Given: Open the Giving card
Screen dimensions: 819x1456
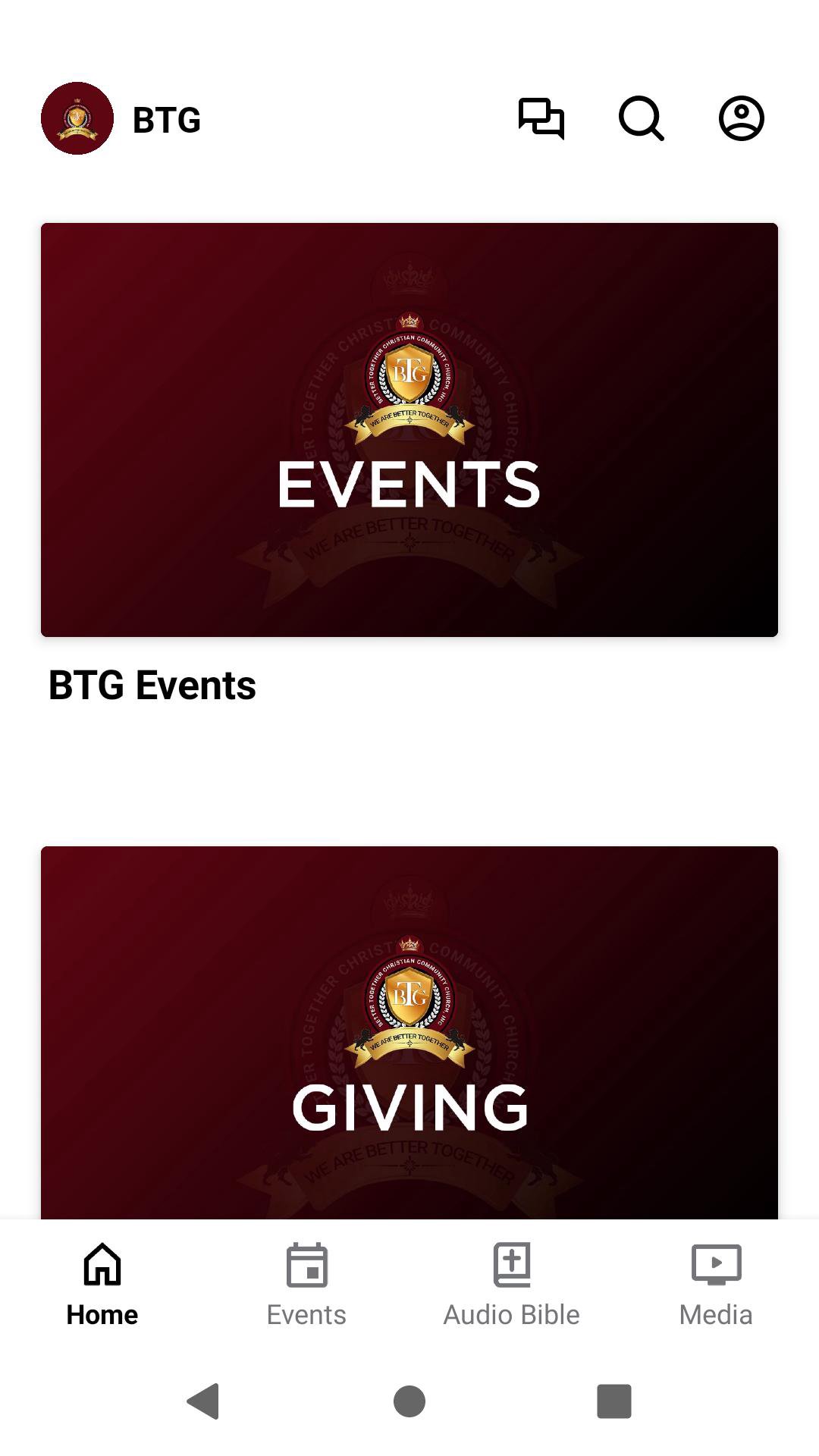Looking at the screenshot, I should tap(409, 1031).
